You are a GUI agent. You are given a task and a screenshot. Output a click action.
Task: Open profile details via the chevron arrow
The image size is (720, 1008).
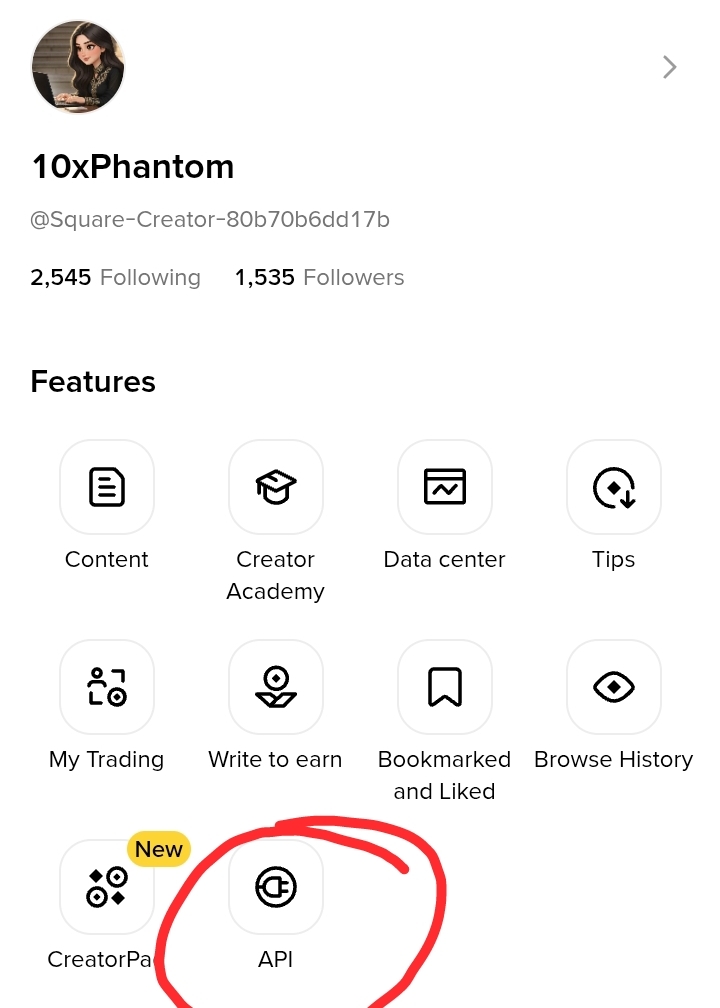point(669,67)
